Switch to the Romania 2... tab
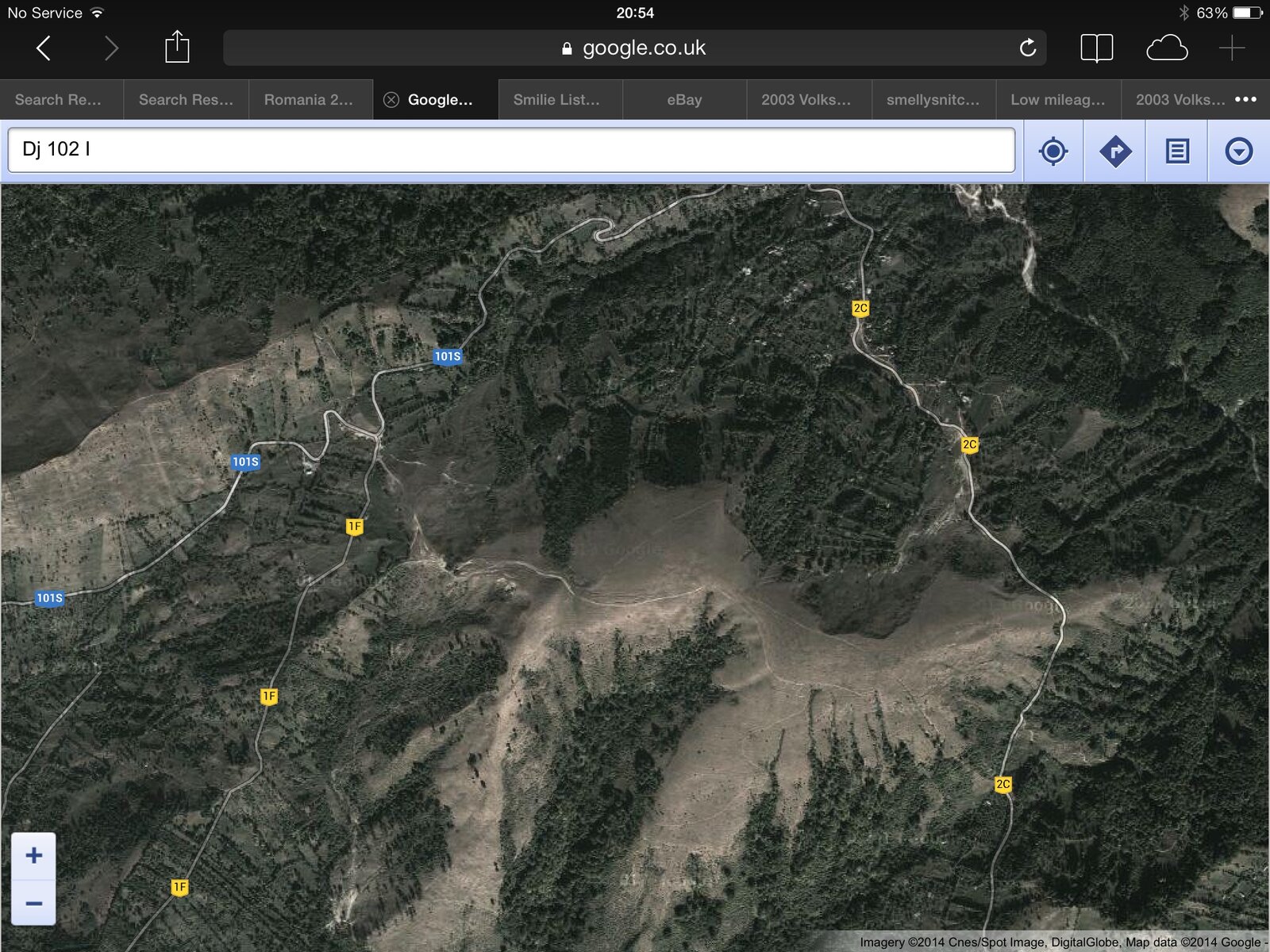Image resolution: width=1270 pixels, height=952 pixels. coord(308,100)
